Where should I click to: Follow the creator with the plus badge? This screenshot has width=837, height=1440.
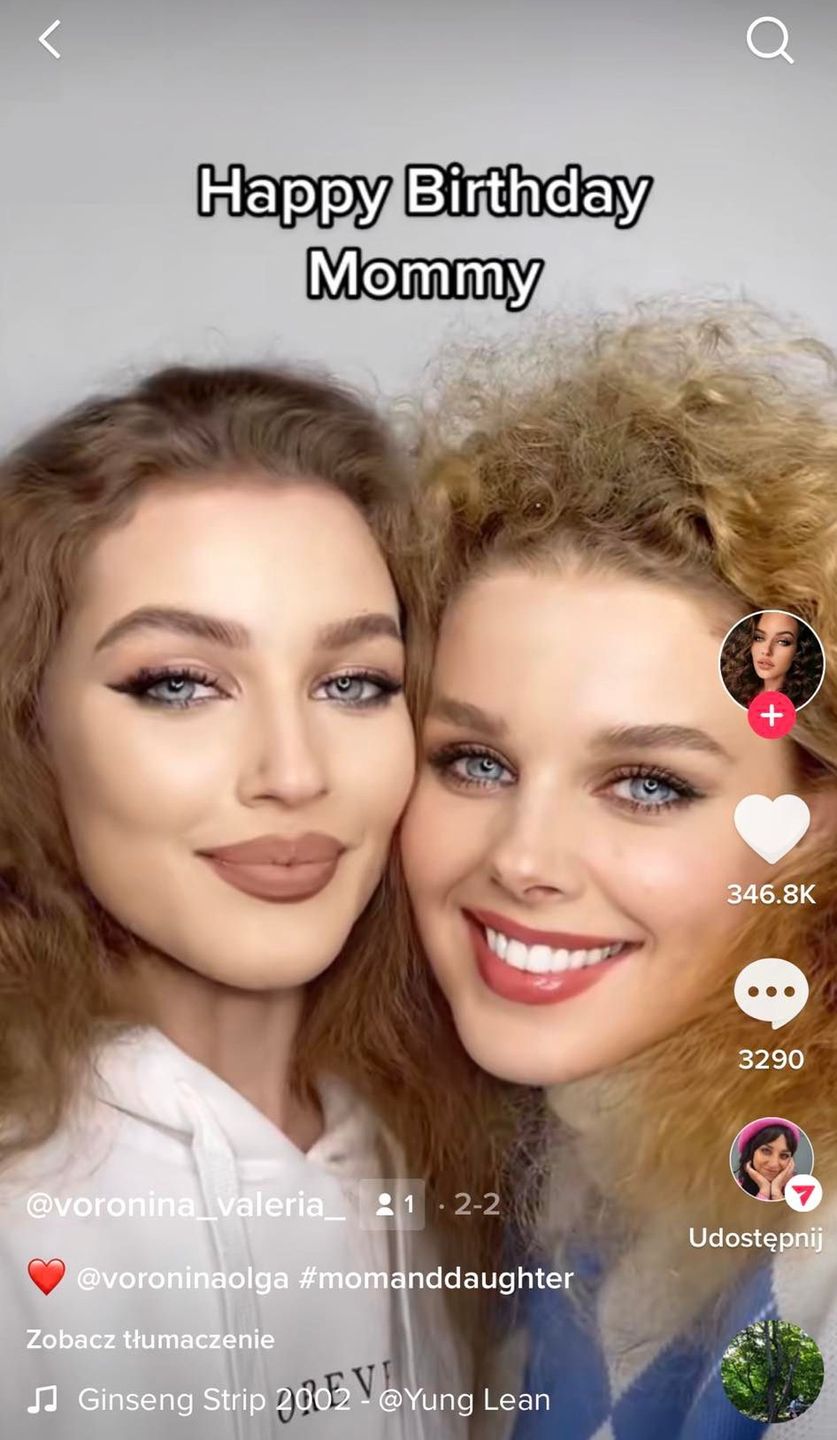pos(771,716)
